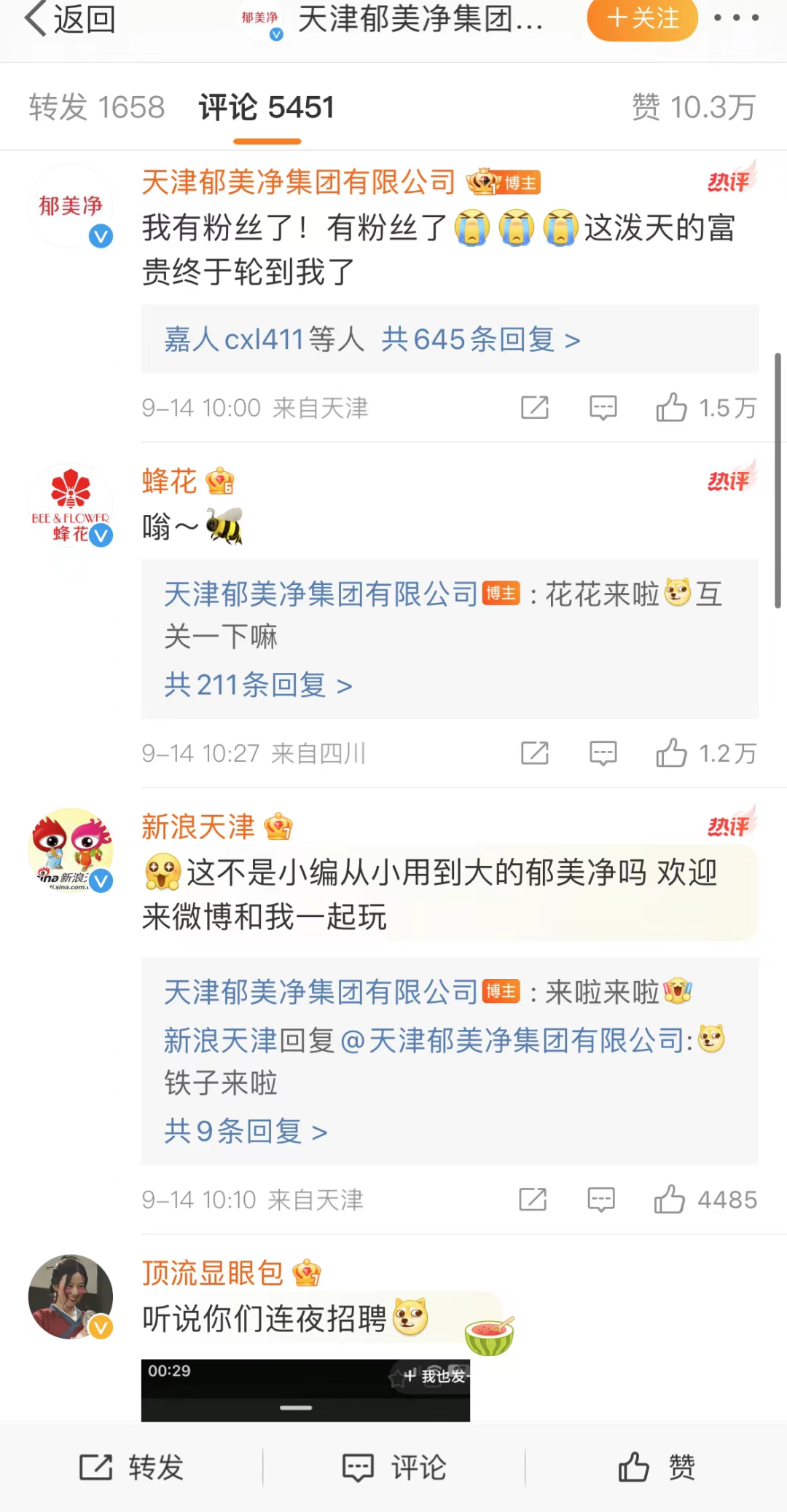Like 蜂花's comment
This screenshot has height=1512, width=787.
pyautogui.click(x=672, y=753)
